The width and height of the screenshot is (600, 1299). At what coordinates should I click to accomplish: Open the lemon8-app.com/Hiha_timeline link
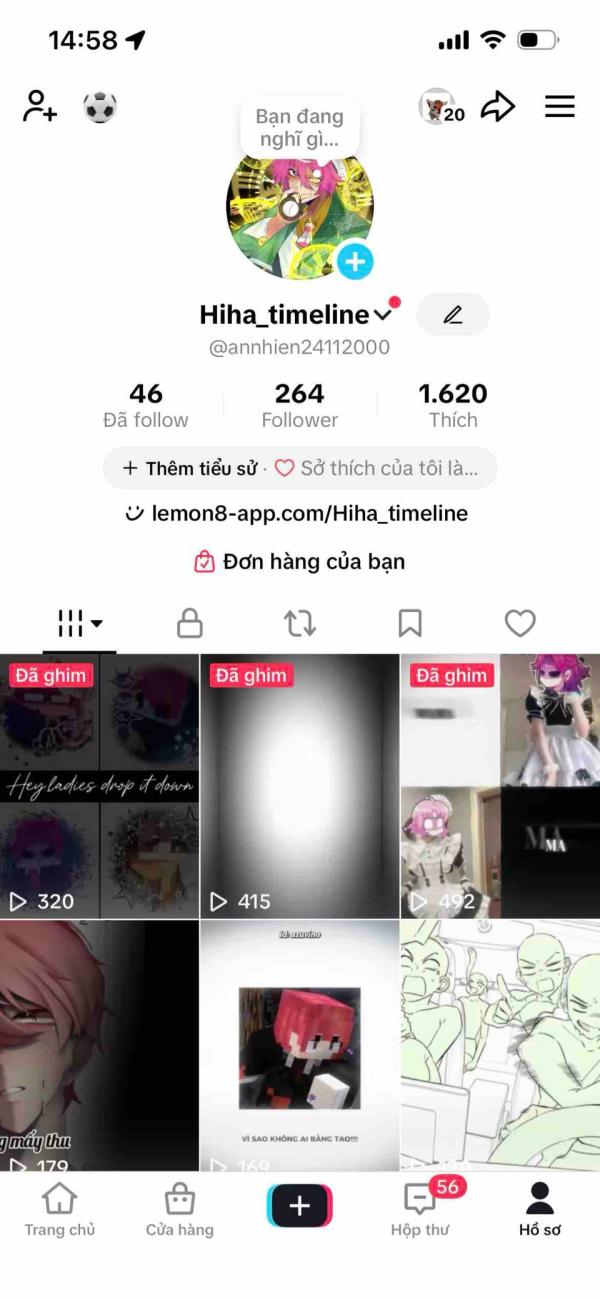pos(297,514)
